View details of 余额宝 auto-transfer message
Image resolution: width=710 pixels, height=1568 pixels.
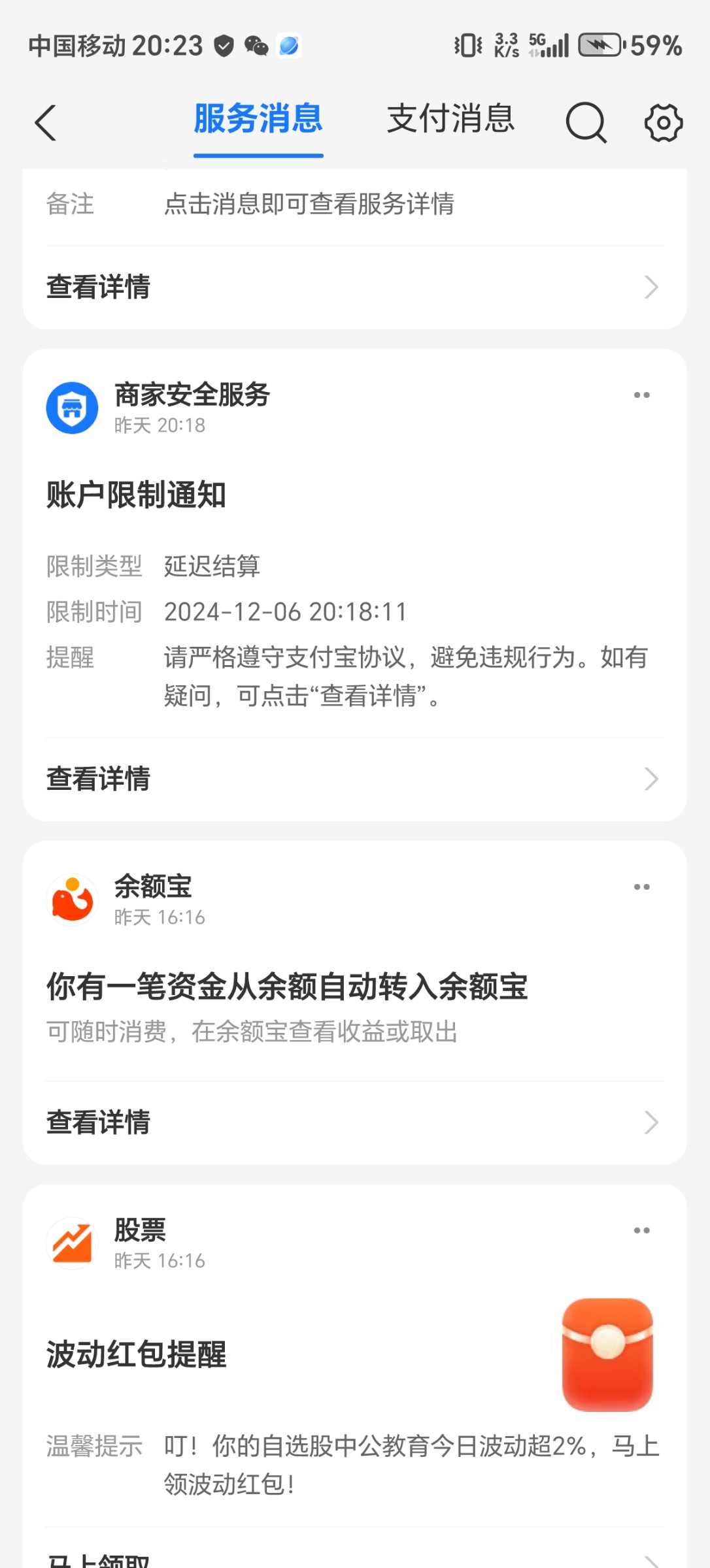point(353,1122)
